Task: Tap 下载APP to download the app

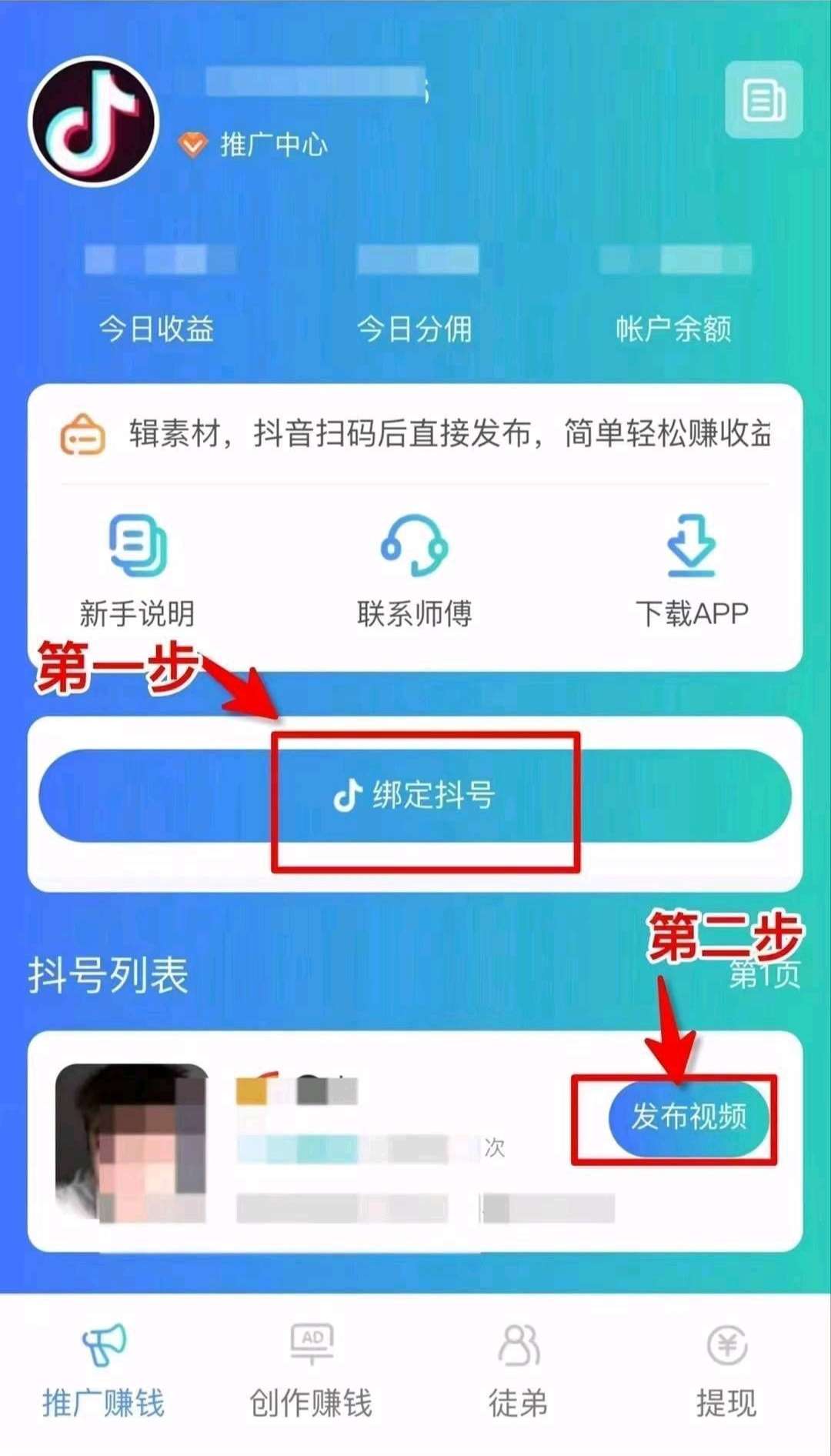Action: (x=691, y=571)
